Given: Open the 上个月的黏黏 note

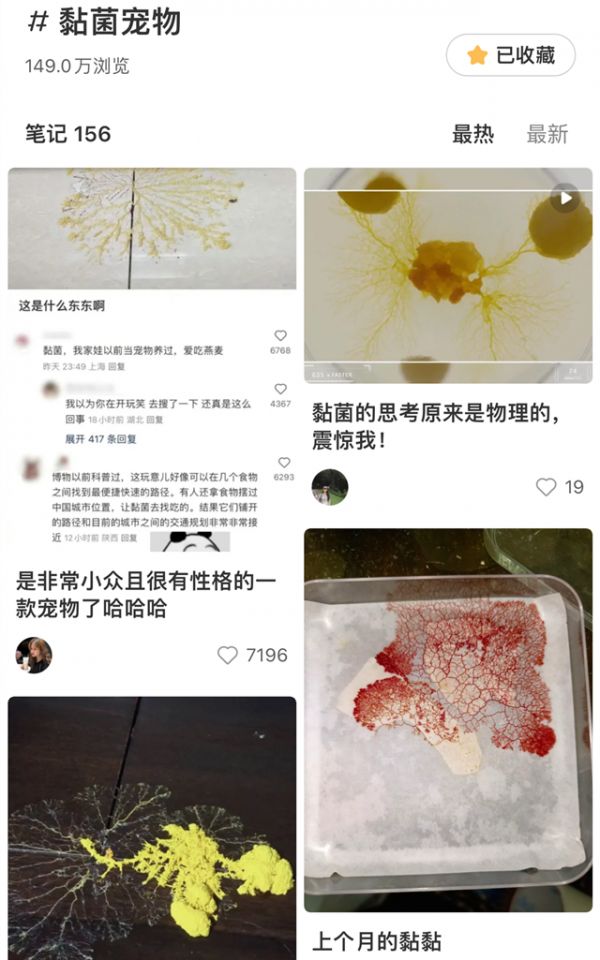Looking at the screenshot, I should 448,720.
